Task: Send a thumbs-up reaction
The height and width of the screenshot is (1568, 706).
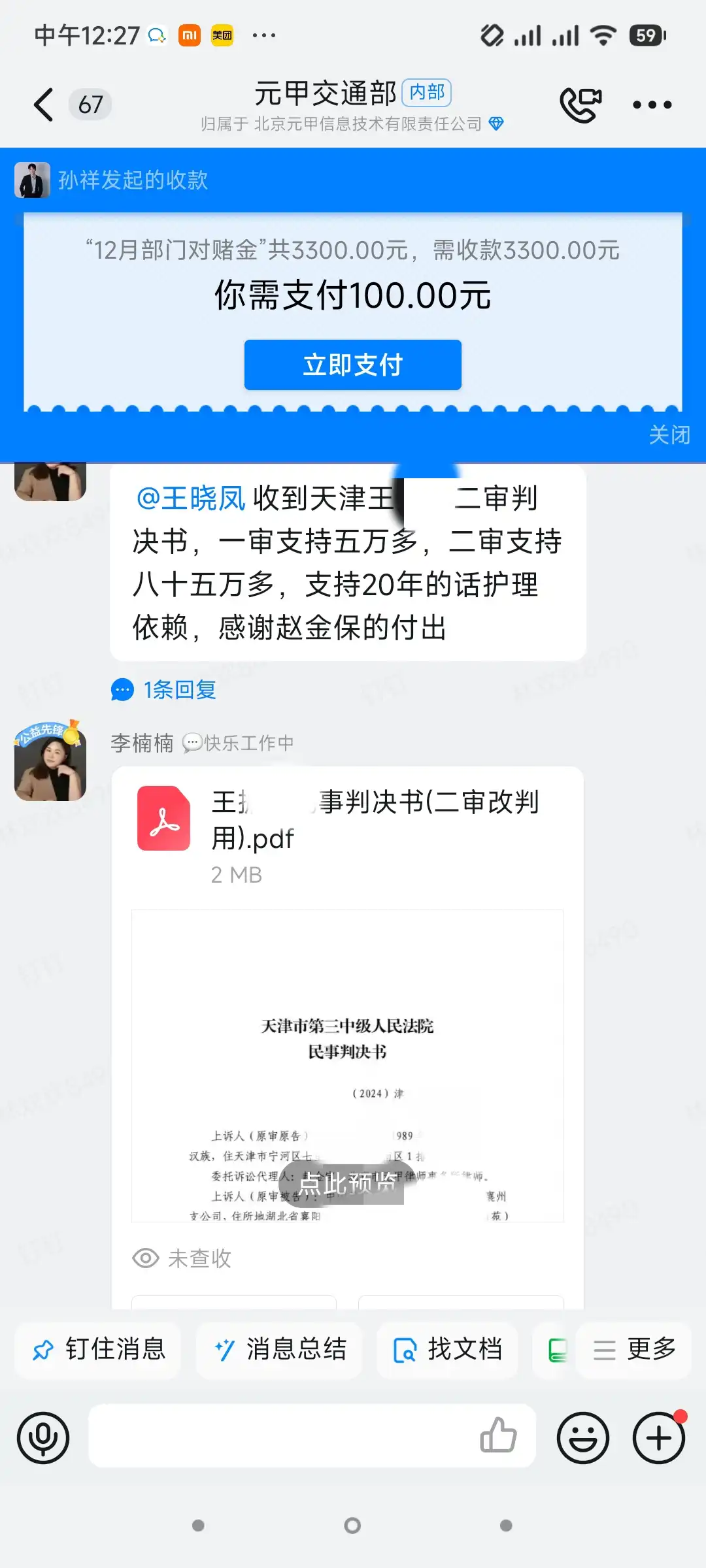Action: (498, 1435)
